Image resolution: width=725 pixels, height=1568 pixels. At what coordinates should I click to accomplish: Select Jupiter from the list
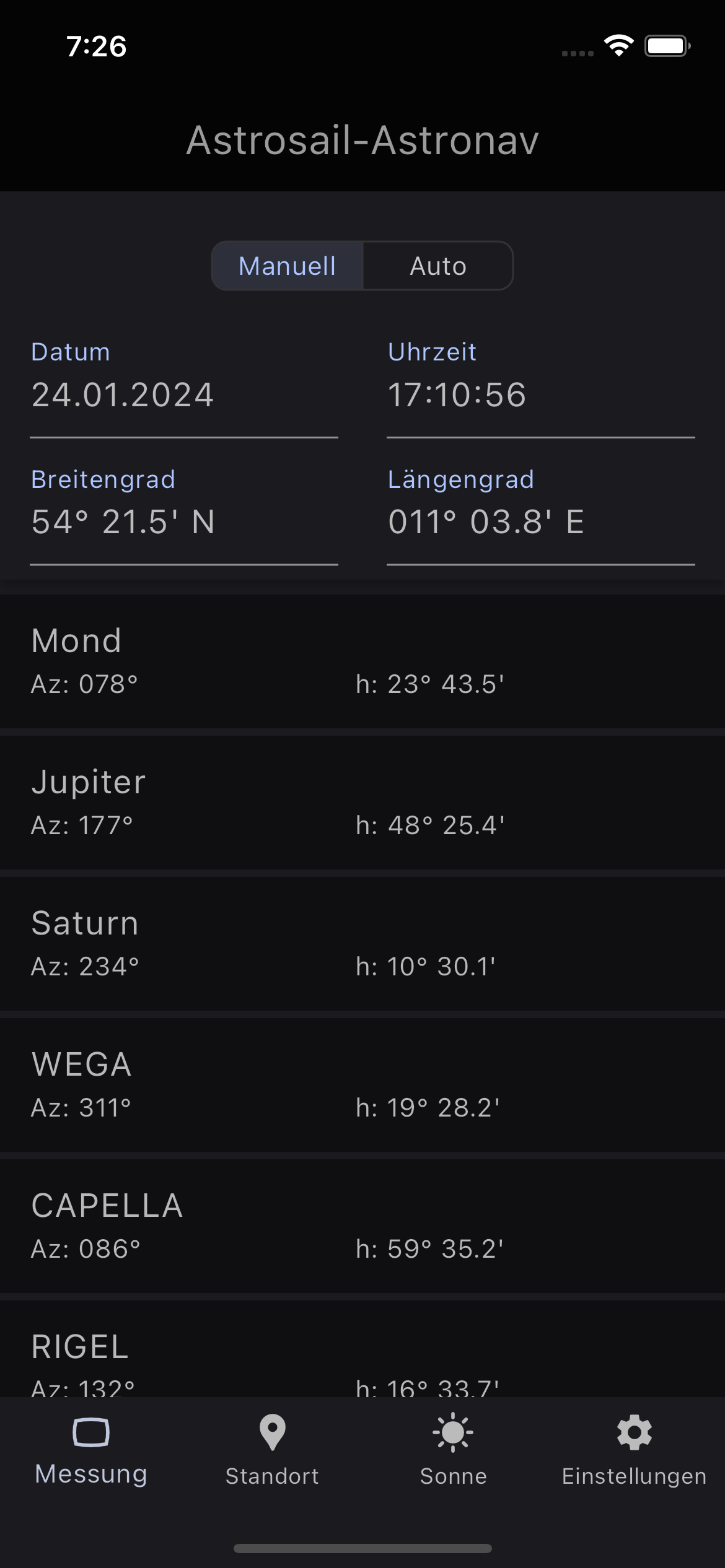pyautogui.click(x=362, y=803)
